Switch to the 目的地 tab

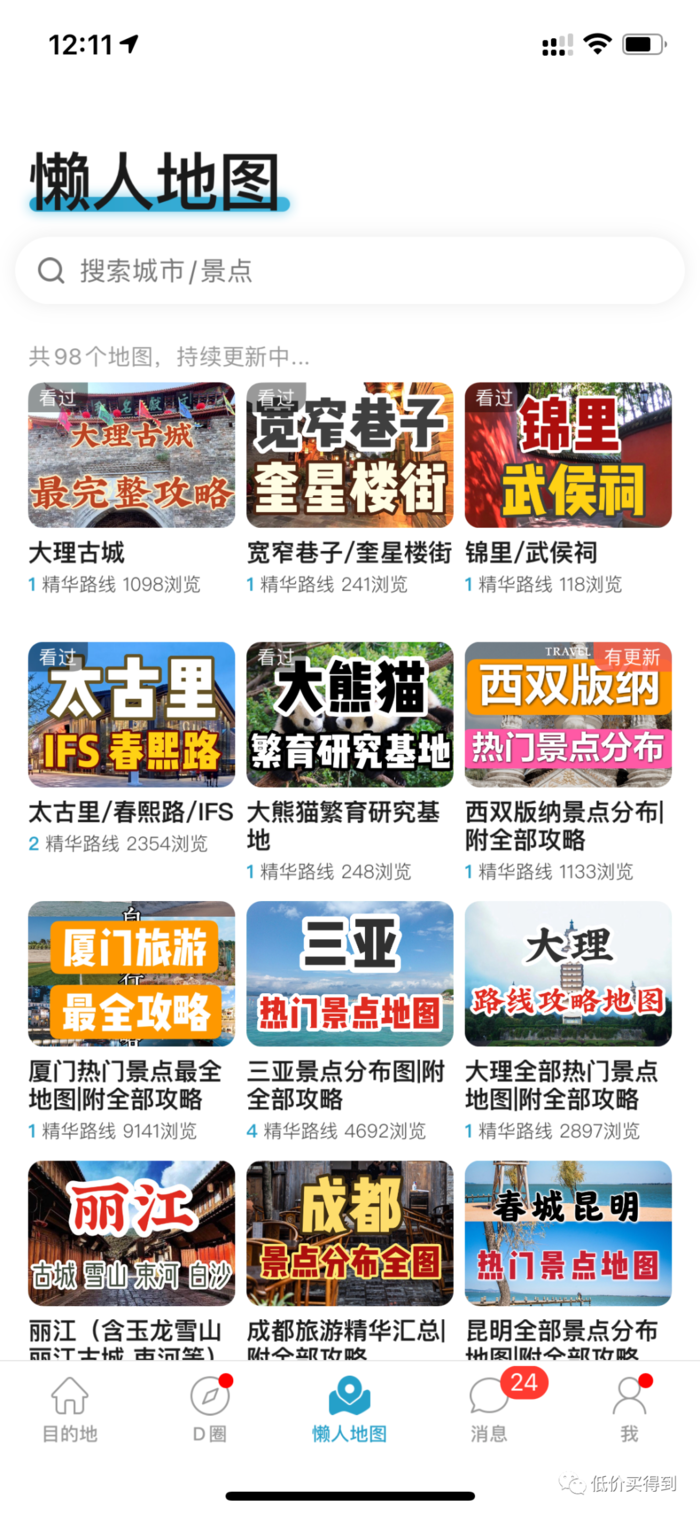70,1408
